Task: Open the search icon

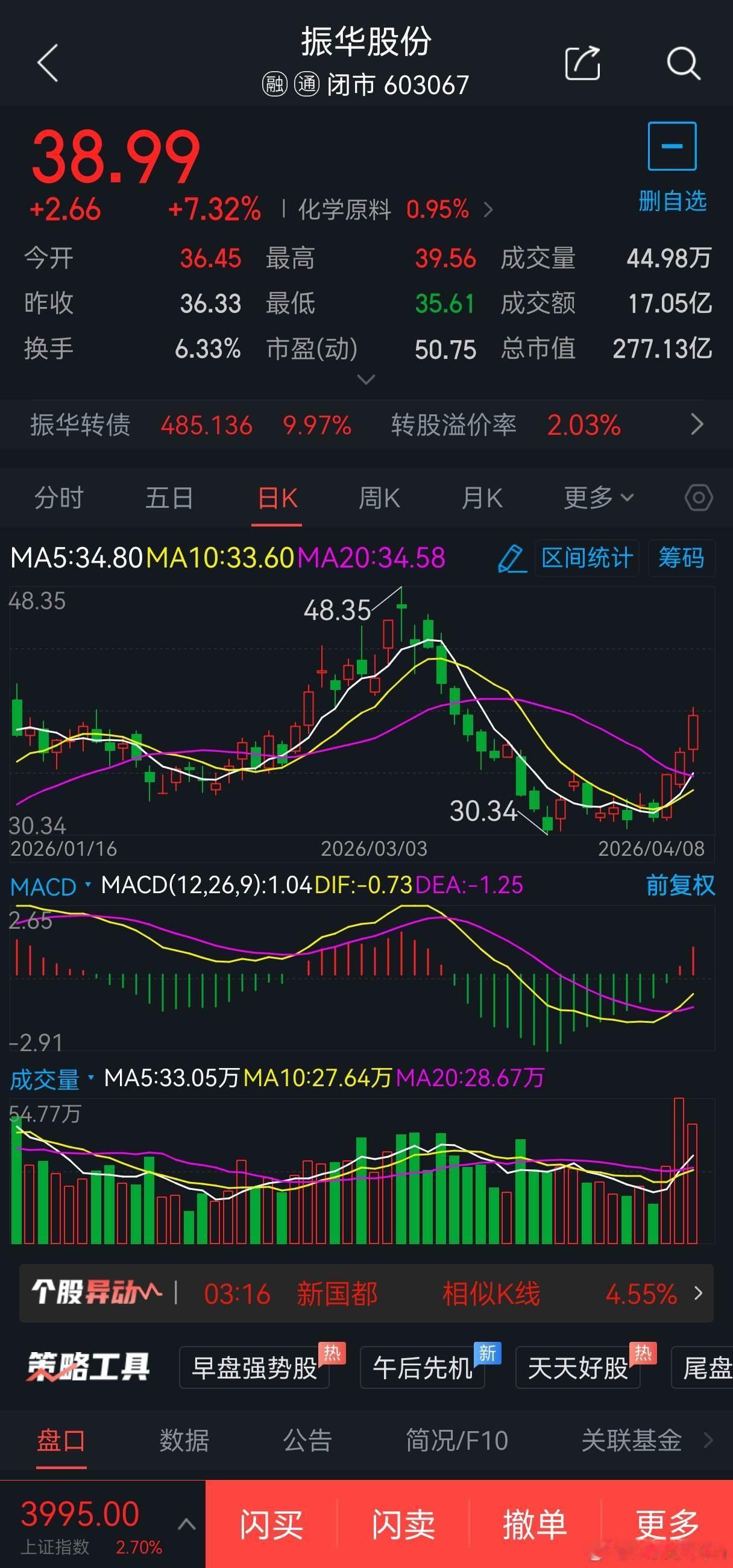Action: [x=682, y=63]
